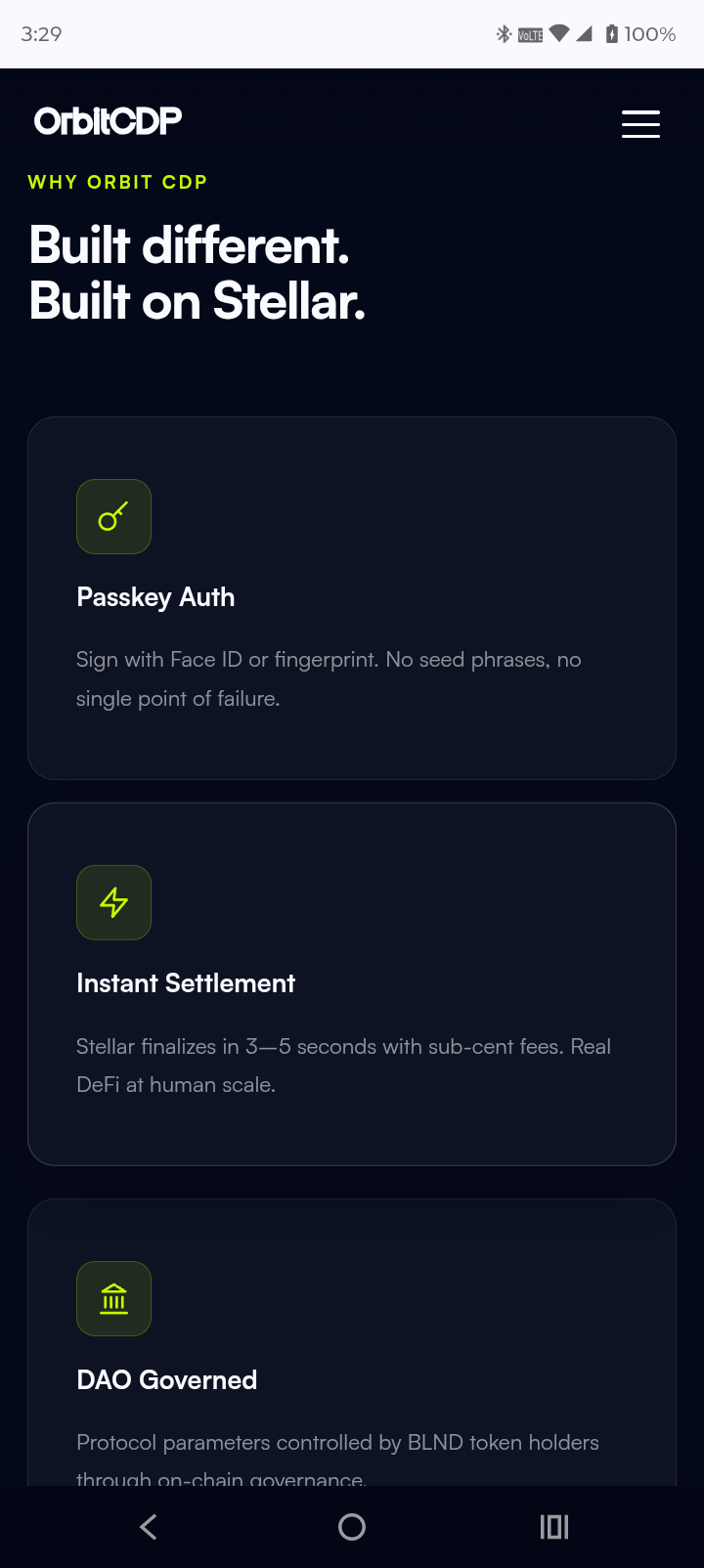This screenshot has width=704, height=1568.
Task: Tap the OrbitCDP logo to go home
Action: point(108,121)
